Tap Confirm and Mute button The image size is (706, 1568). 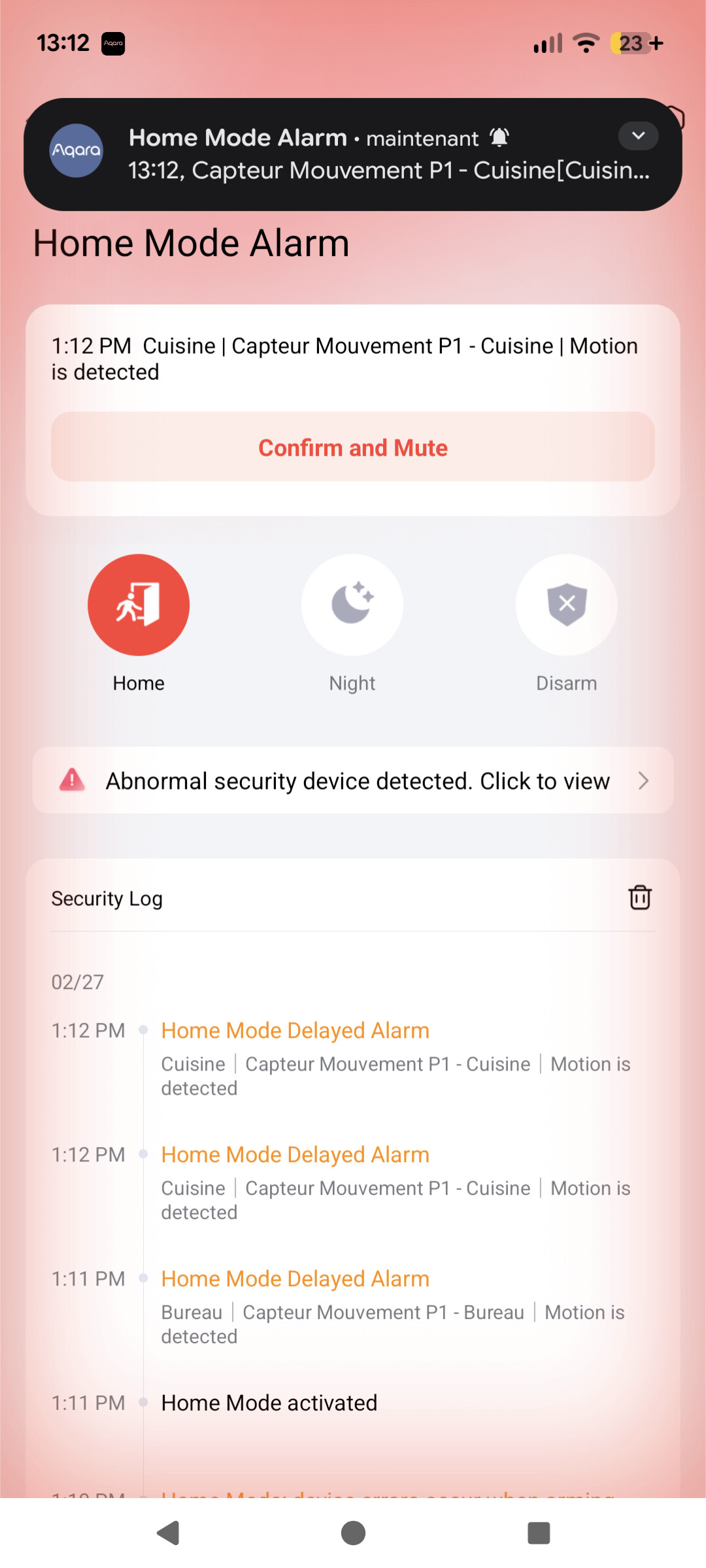coord(353,447)
